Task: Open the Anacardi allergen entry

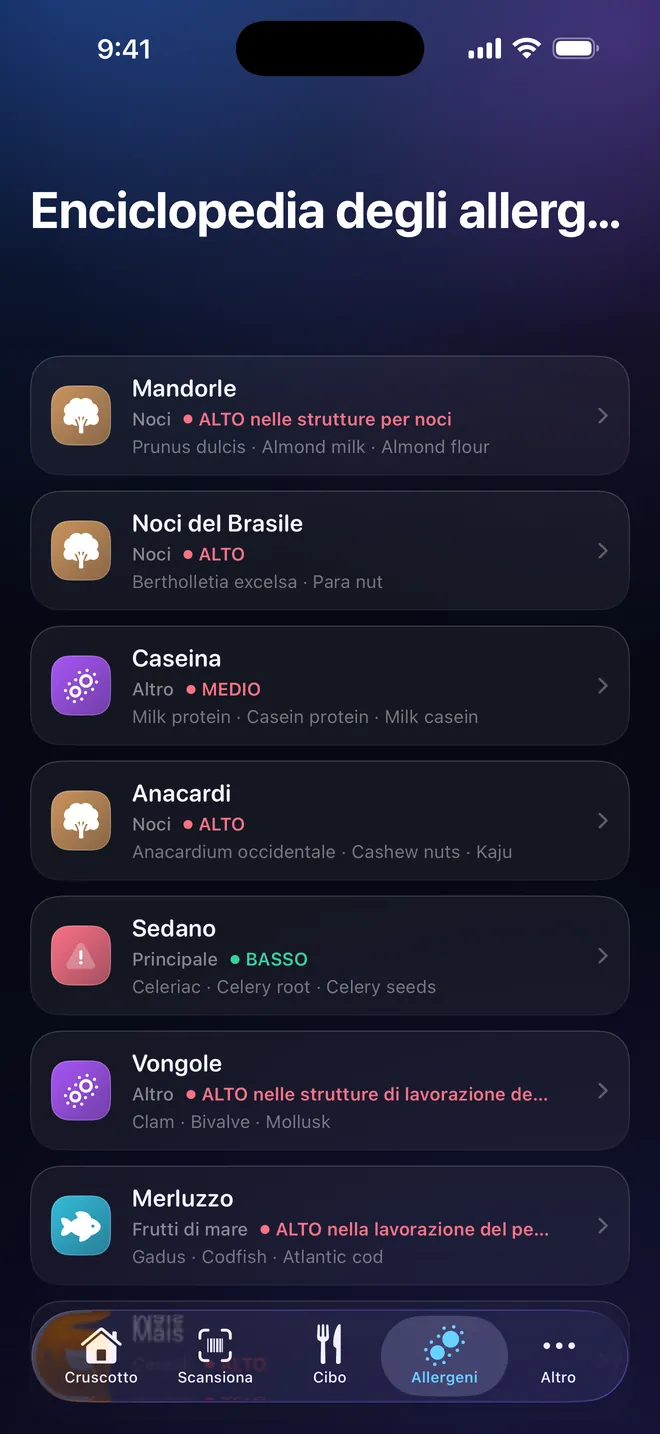Action: point(330,820)
